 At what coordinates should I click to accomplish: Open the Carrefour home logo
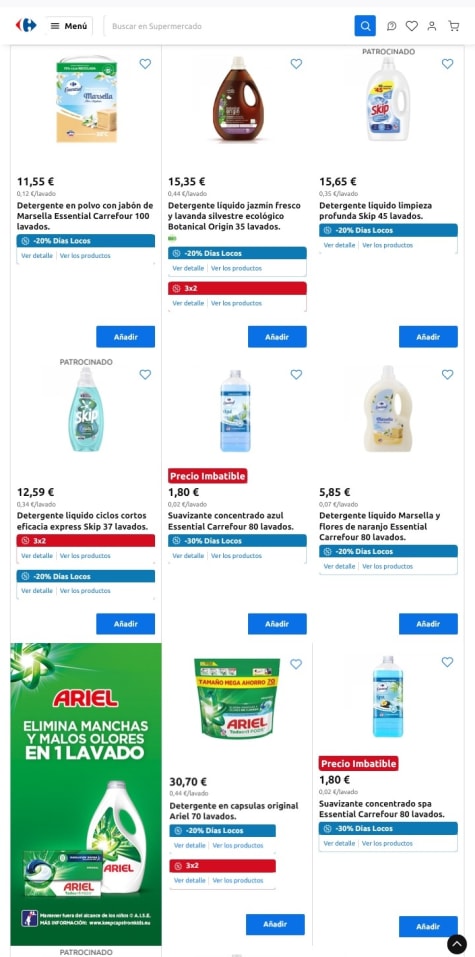point(26,25)
